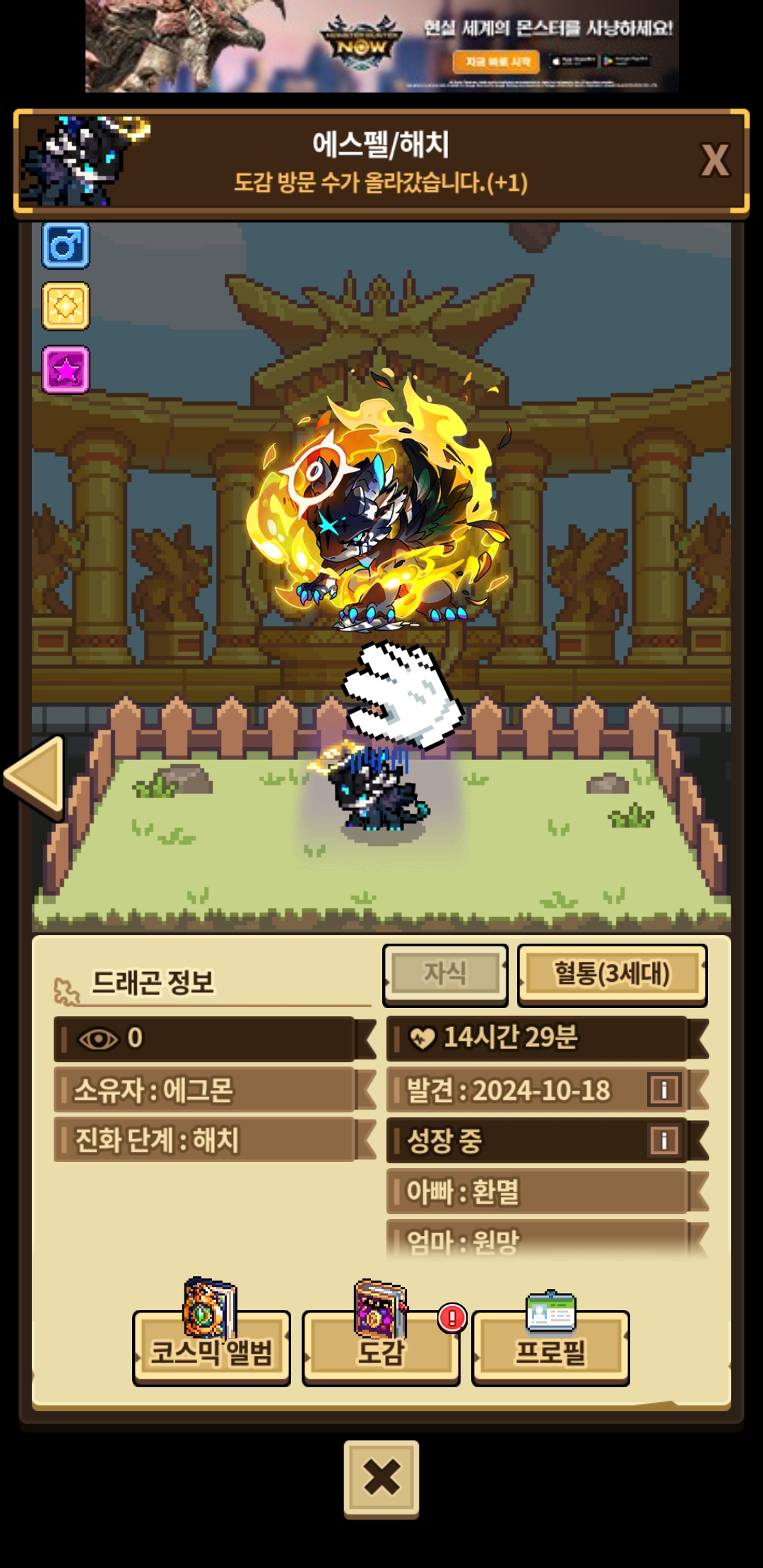Open the 혈통(3세대) lineage view
The image size is (763, 1568).
coord(612,974)
